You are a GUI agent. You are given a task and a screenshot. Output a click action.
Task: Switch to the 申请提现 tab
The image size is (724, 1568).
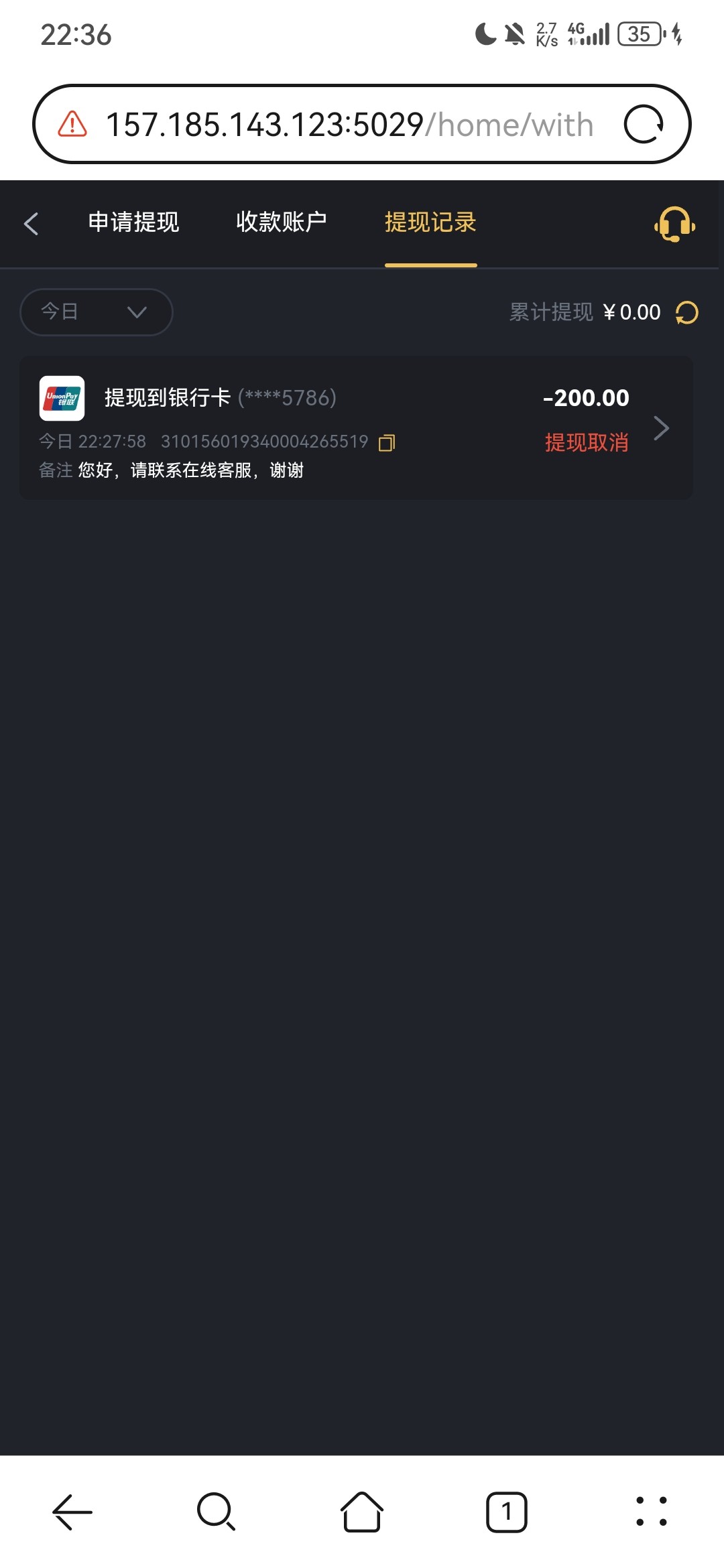tap(134, 222)
